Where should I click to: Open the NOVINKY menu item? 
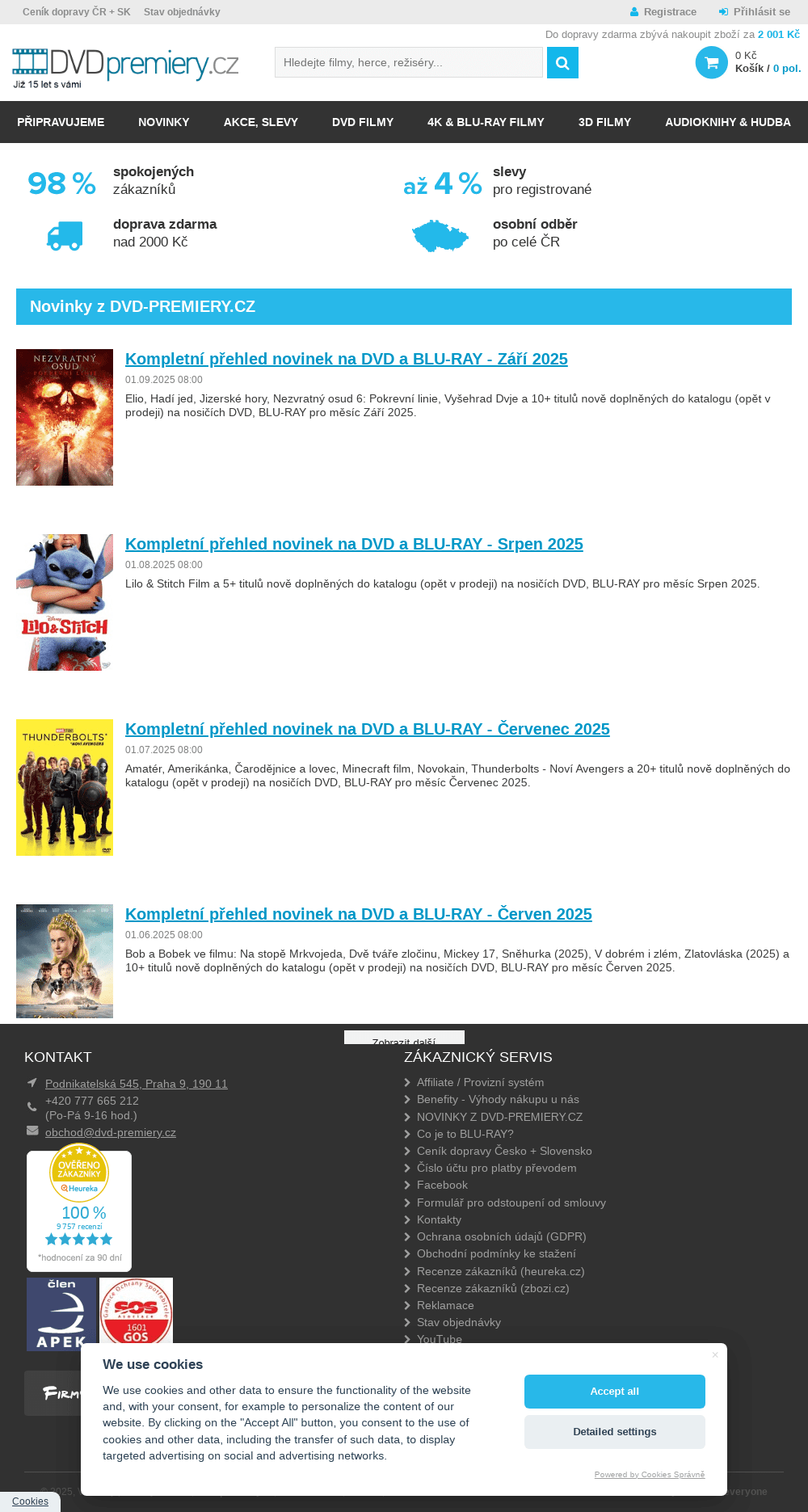click(x=163, y=122)
